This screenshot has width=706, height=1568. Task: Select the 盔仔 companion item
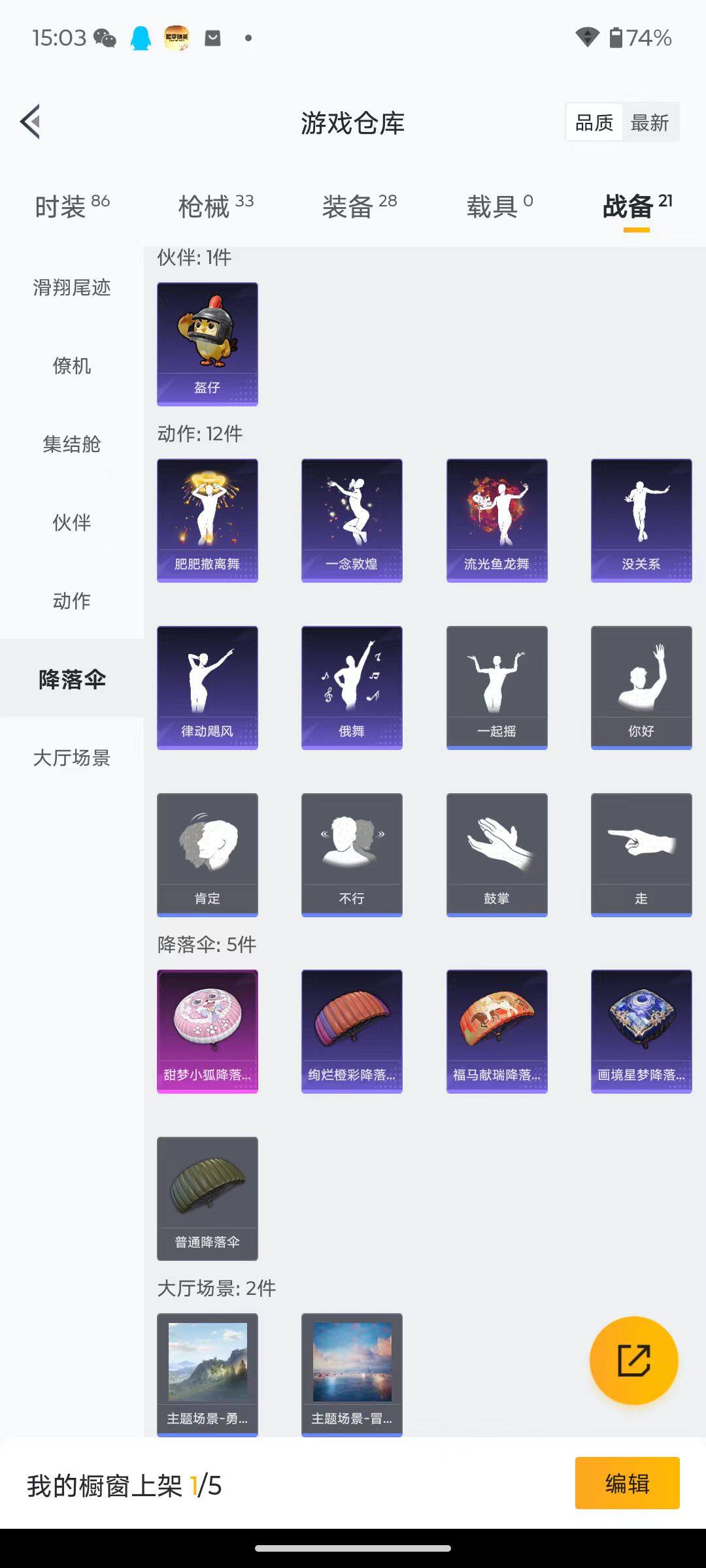pos(207,343)
